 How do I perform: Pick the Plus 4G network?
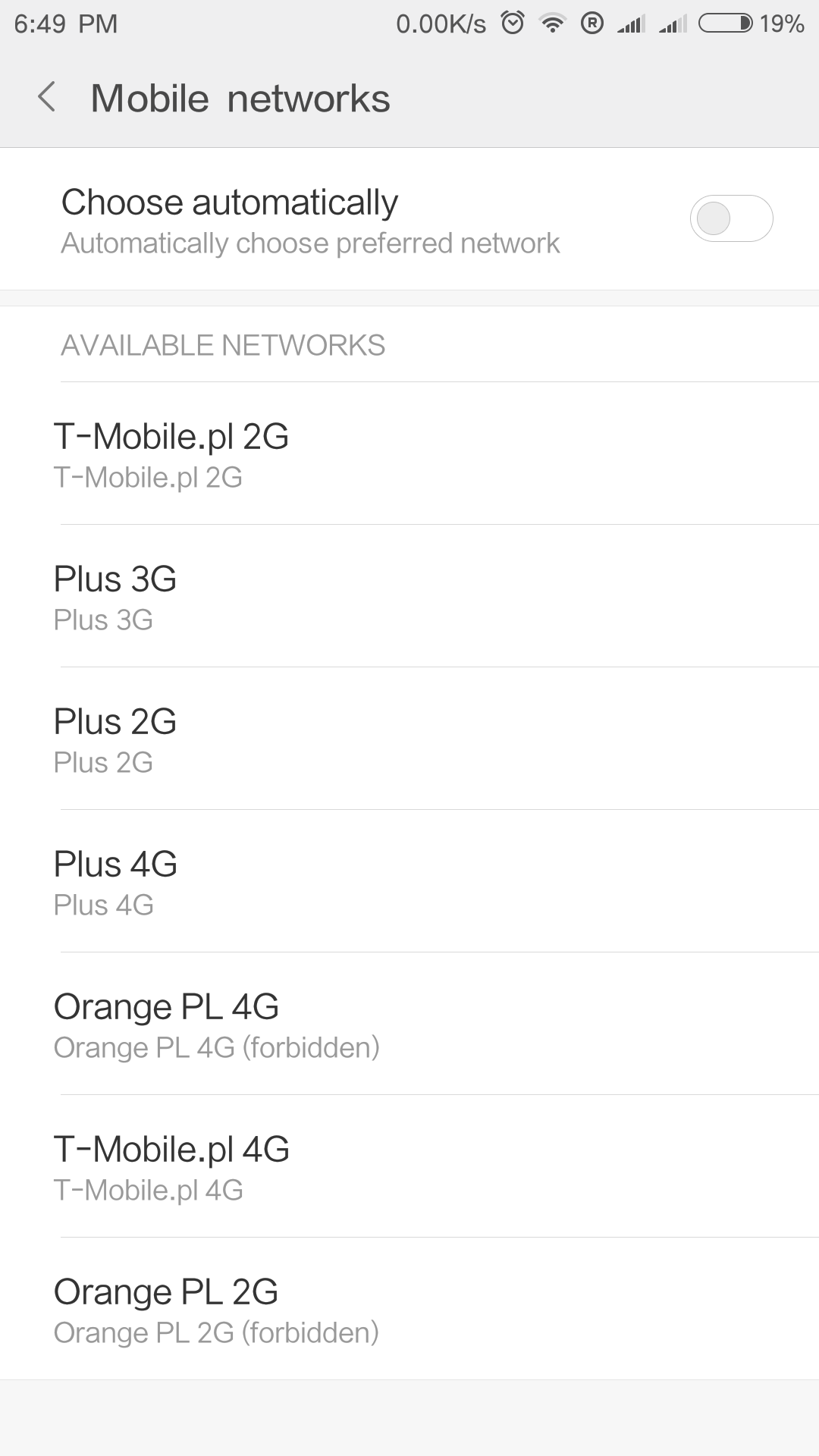coord(409,882)
